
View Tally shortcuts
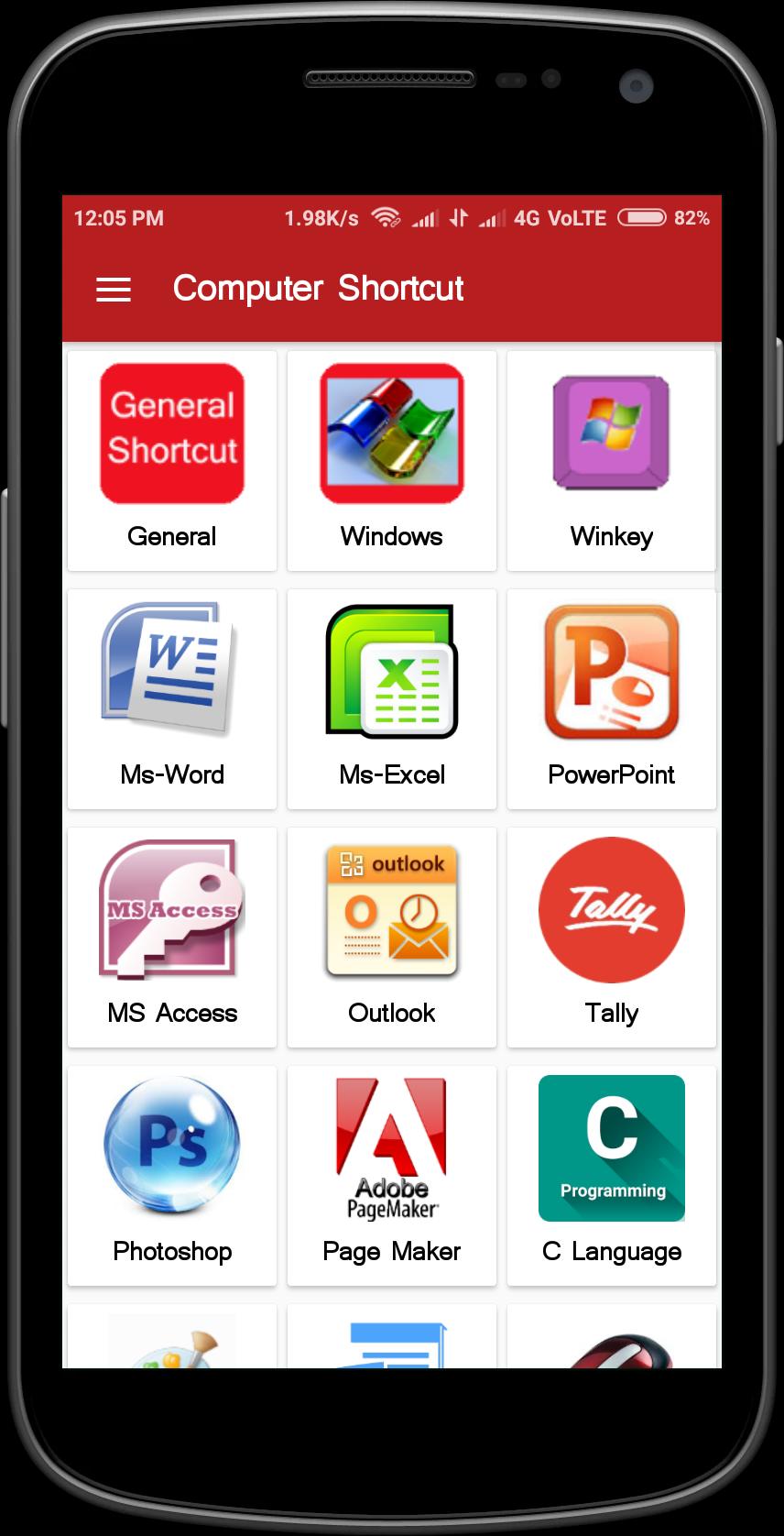click(611, 937)
